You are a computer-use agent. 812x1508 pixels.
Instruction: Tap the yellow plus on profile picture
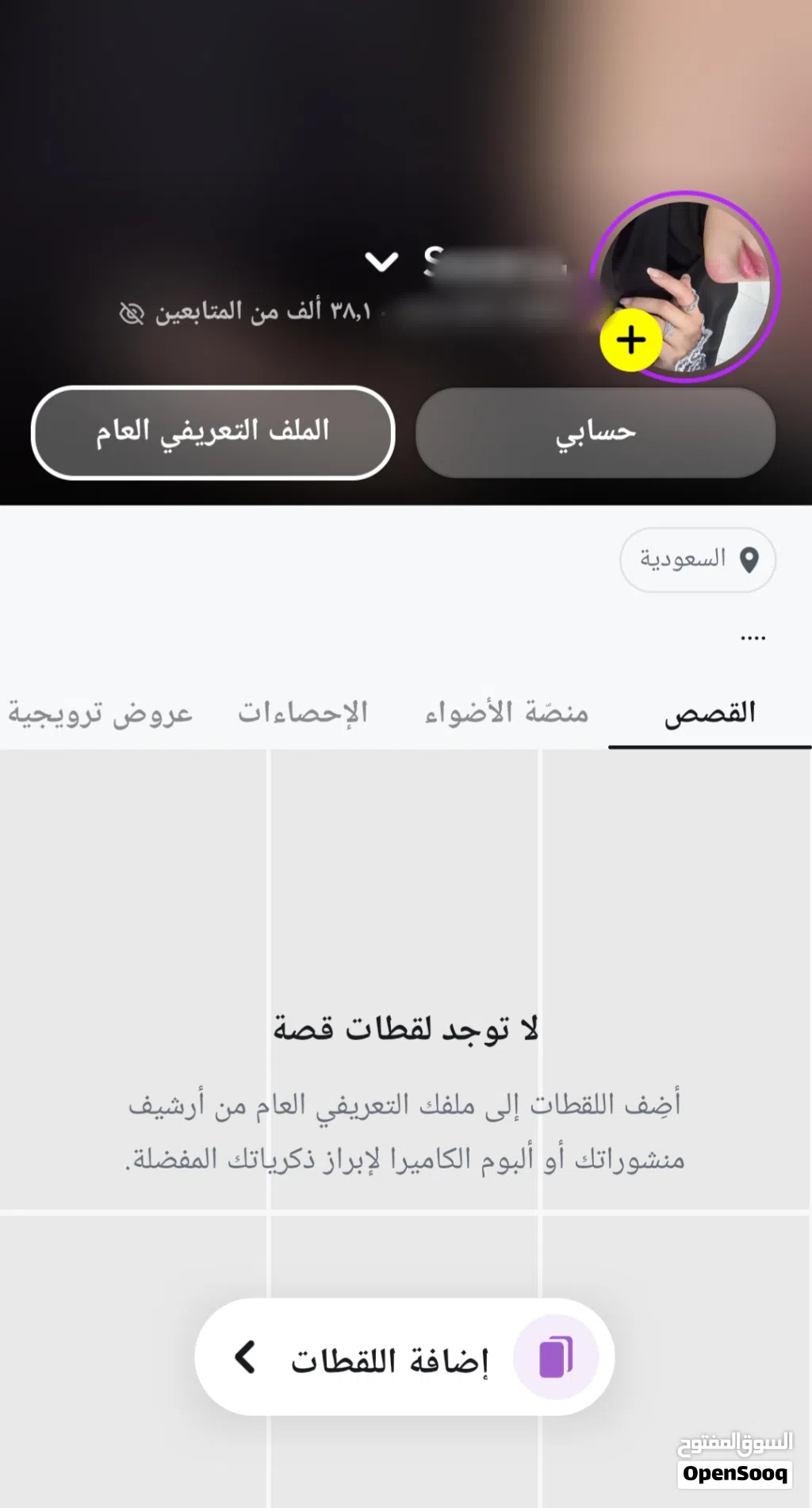[x=630, y=341]
